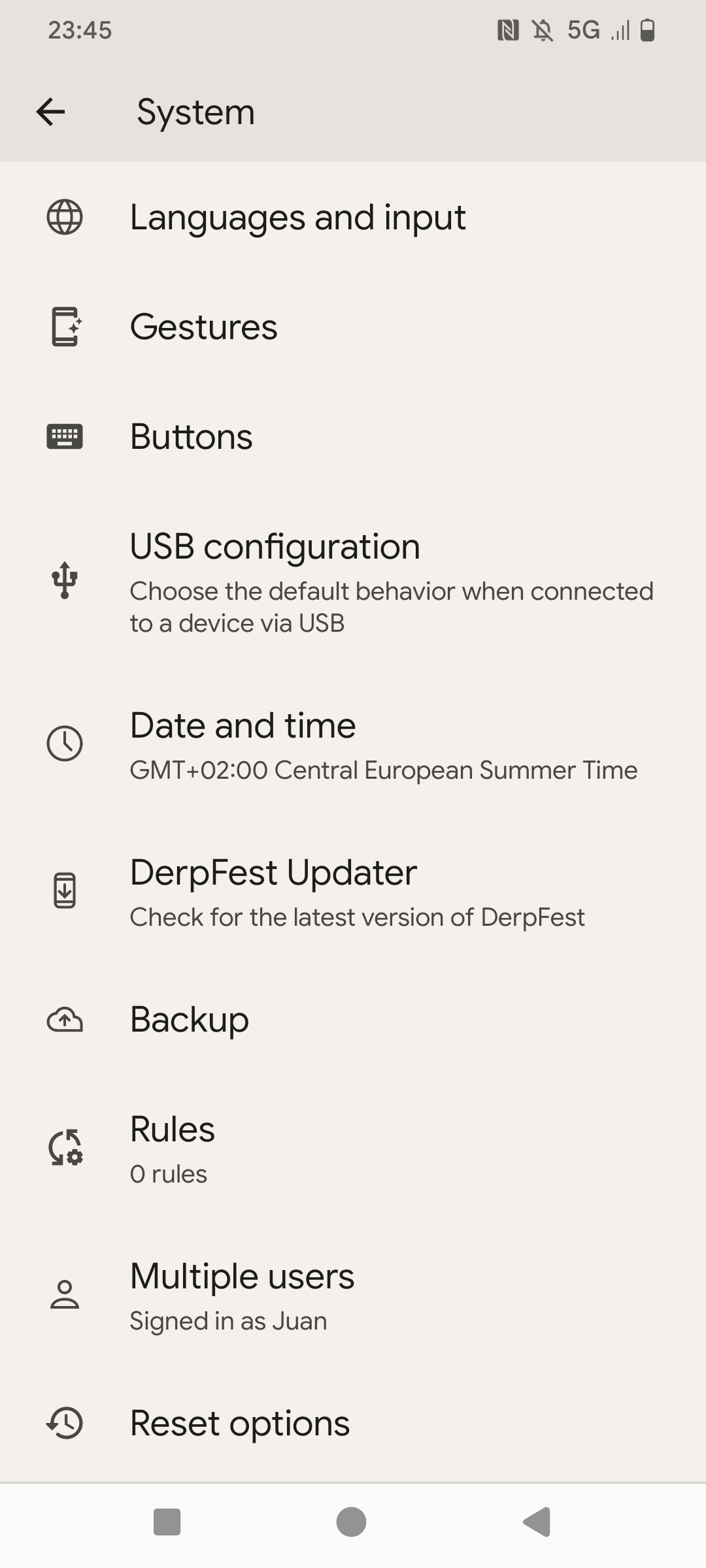This screenshot has width=706, height=1568.
Task: Tap the home button in navigation bar
Action: 351,1522
